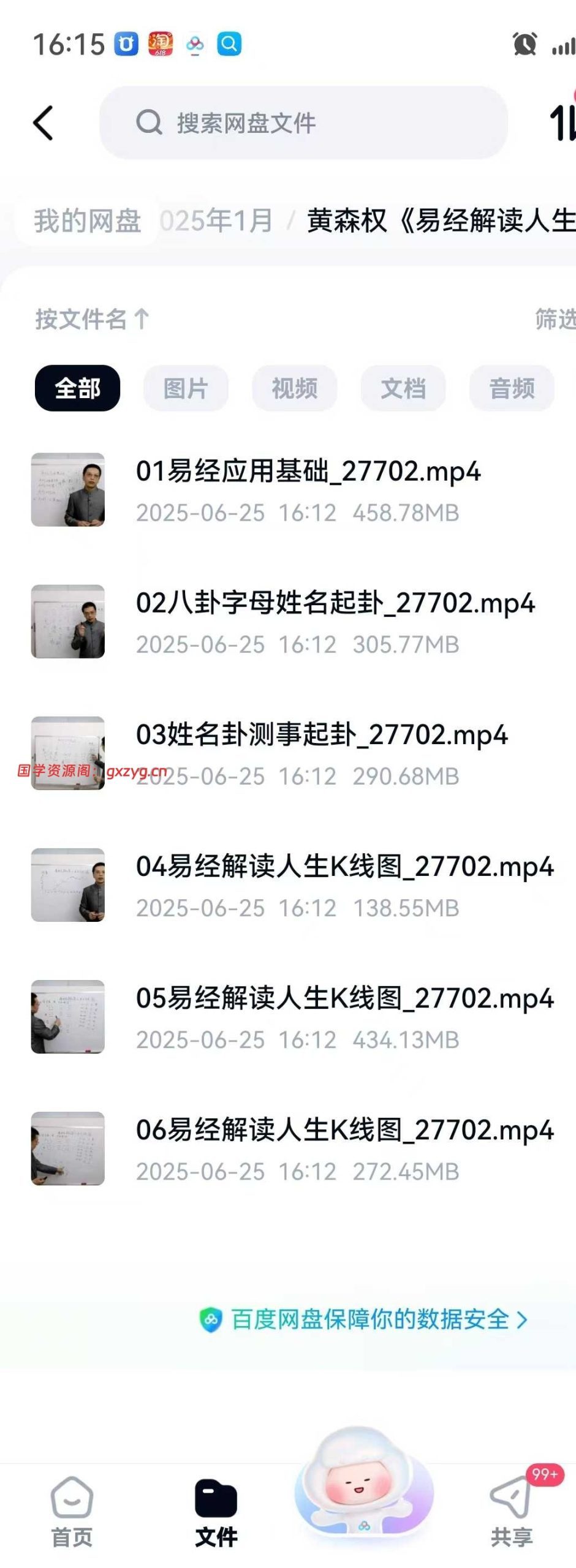Show only 文档 files
This screenshot has height=1568, width=576.
(403, 388)
